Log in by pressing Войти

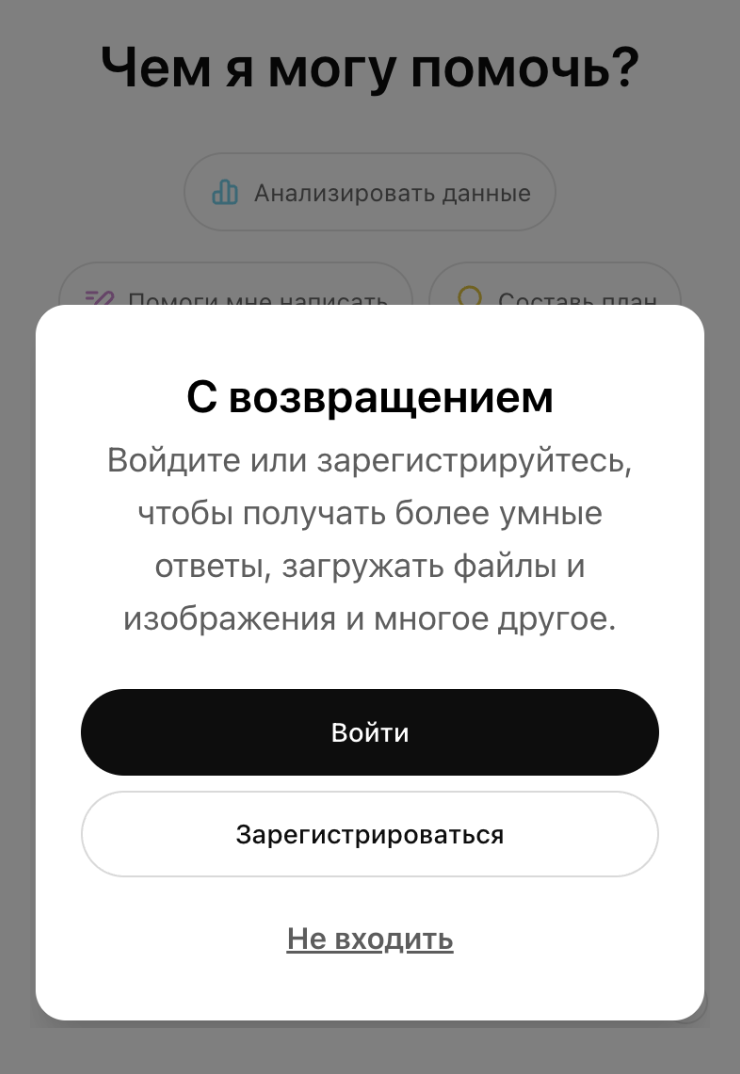click(x=370, y=732)
